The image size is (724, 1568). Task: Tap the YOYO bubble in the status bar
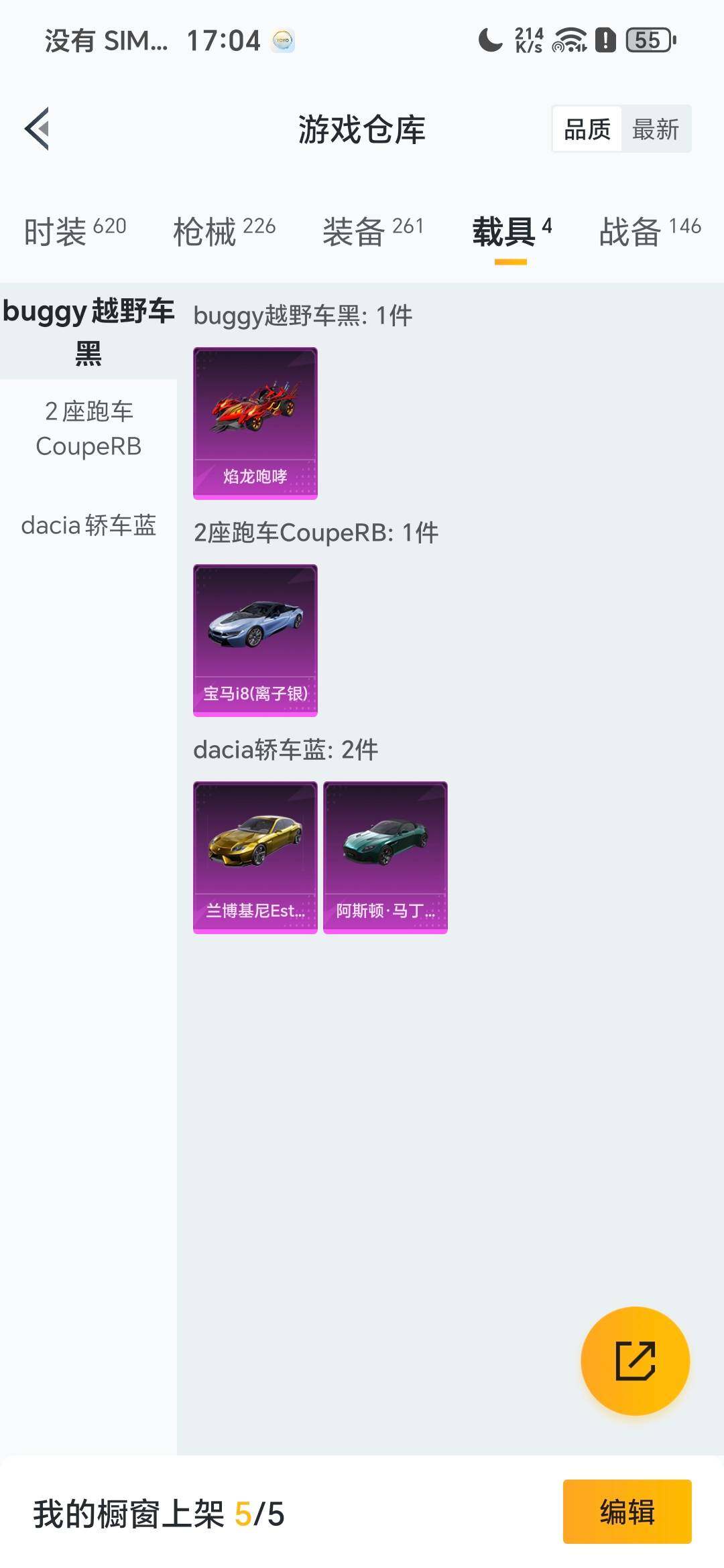282,40
